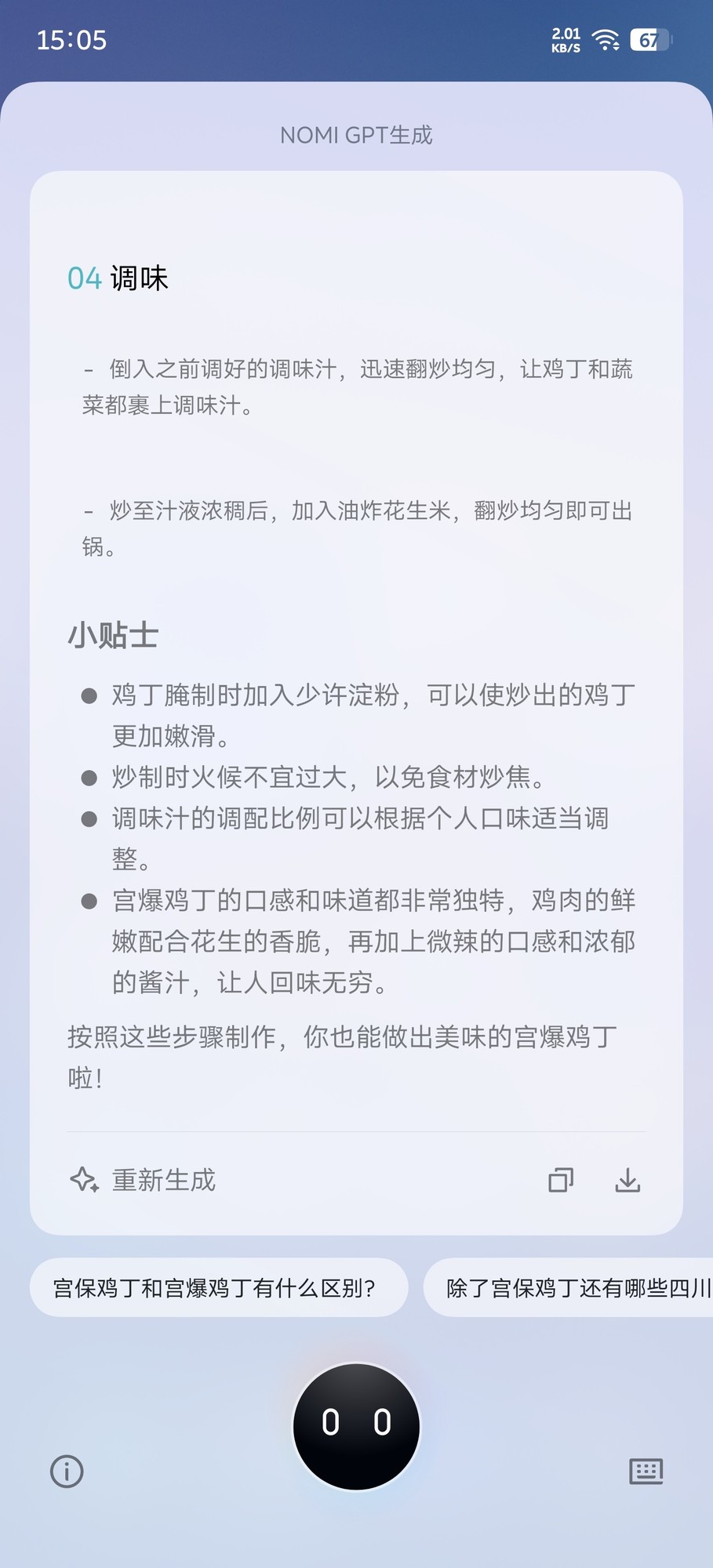713x1568 pixels.
Task: Activate the NOMI voice assistant orb
Action: point(356,1426)
